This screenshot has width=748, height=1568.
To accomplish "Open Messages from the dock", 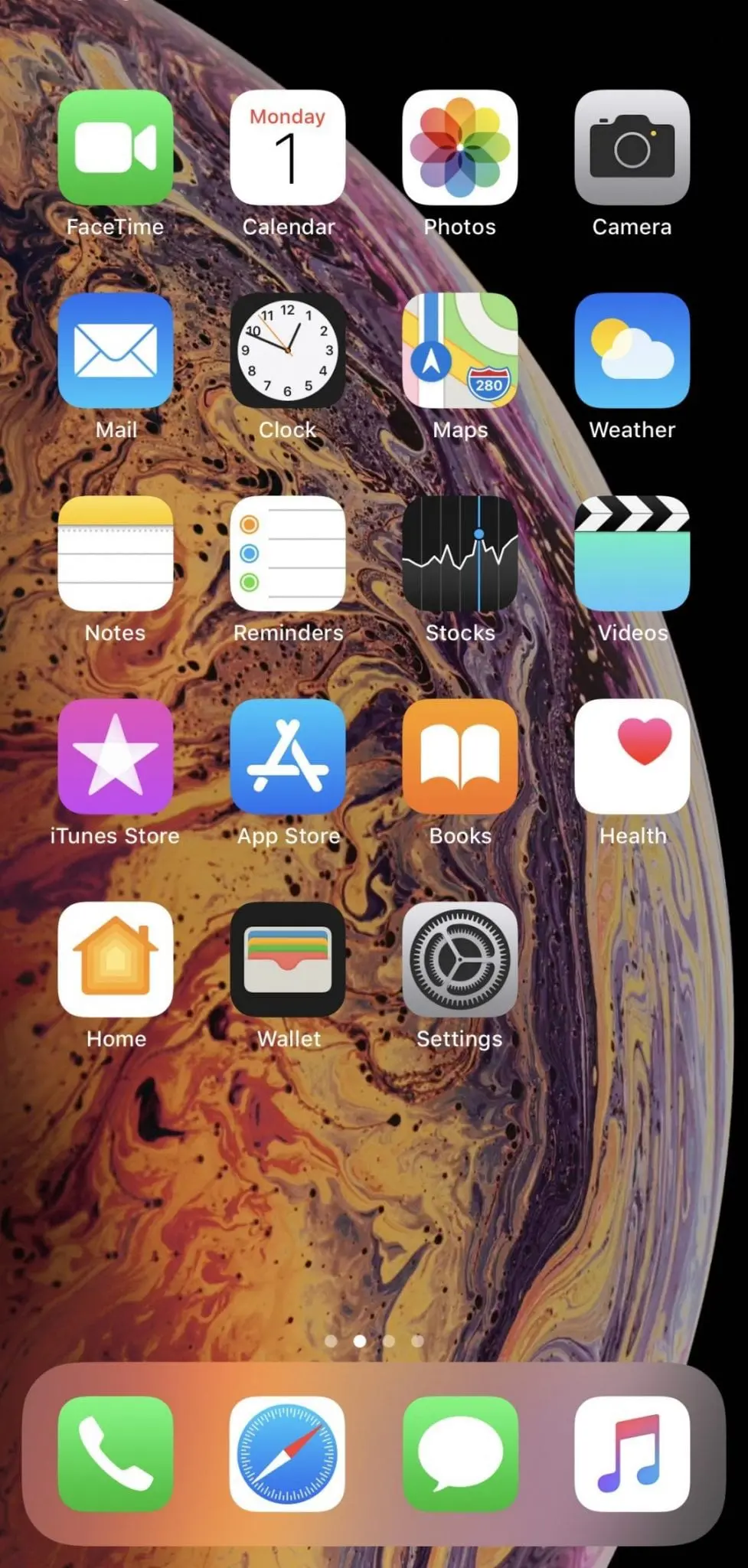I will coord(460,1454).
